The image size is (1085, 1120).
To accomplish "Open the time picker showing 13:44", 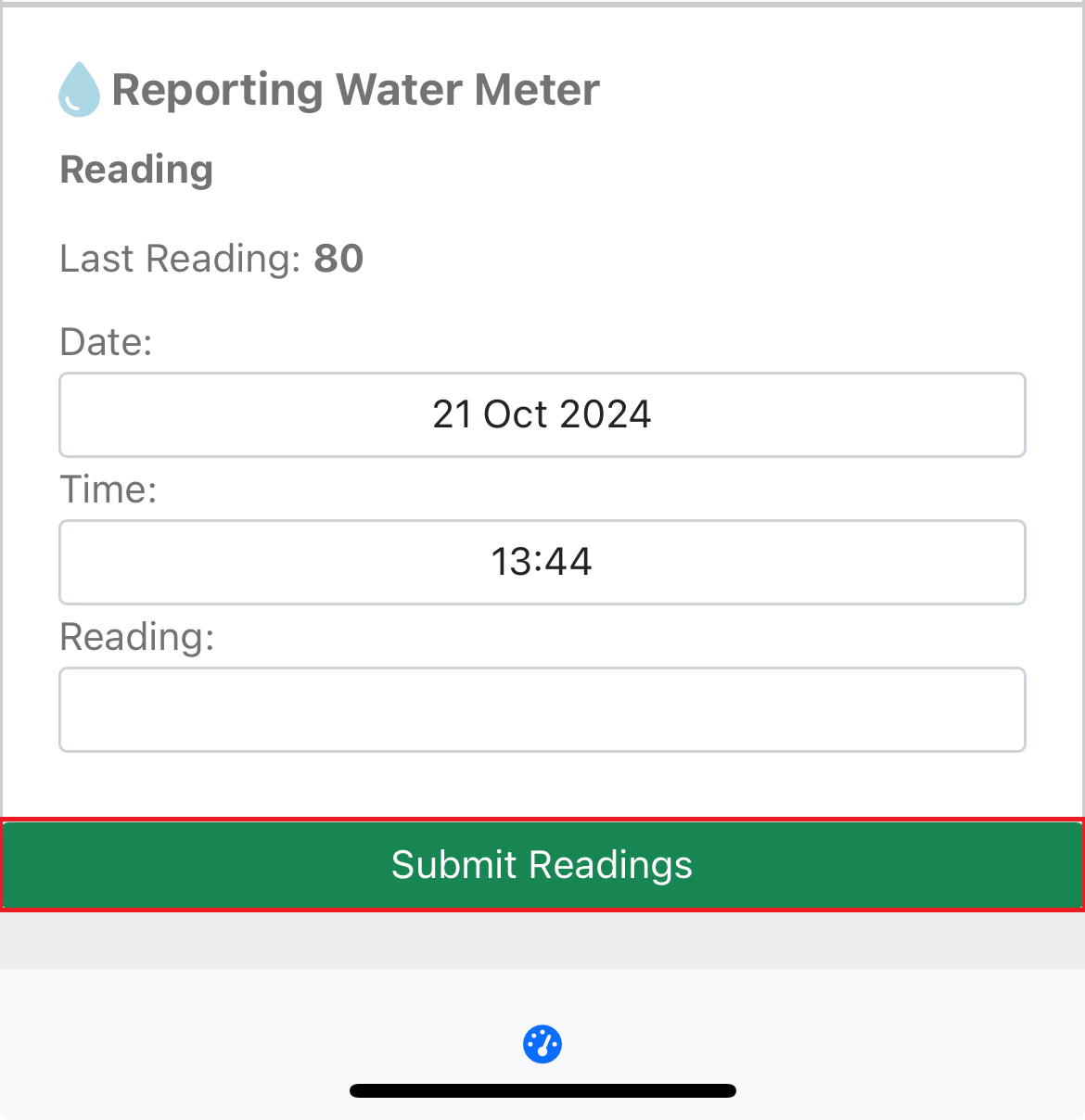I will tap(542, 562).
